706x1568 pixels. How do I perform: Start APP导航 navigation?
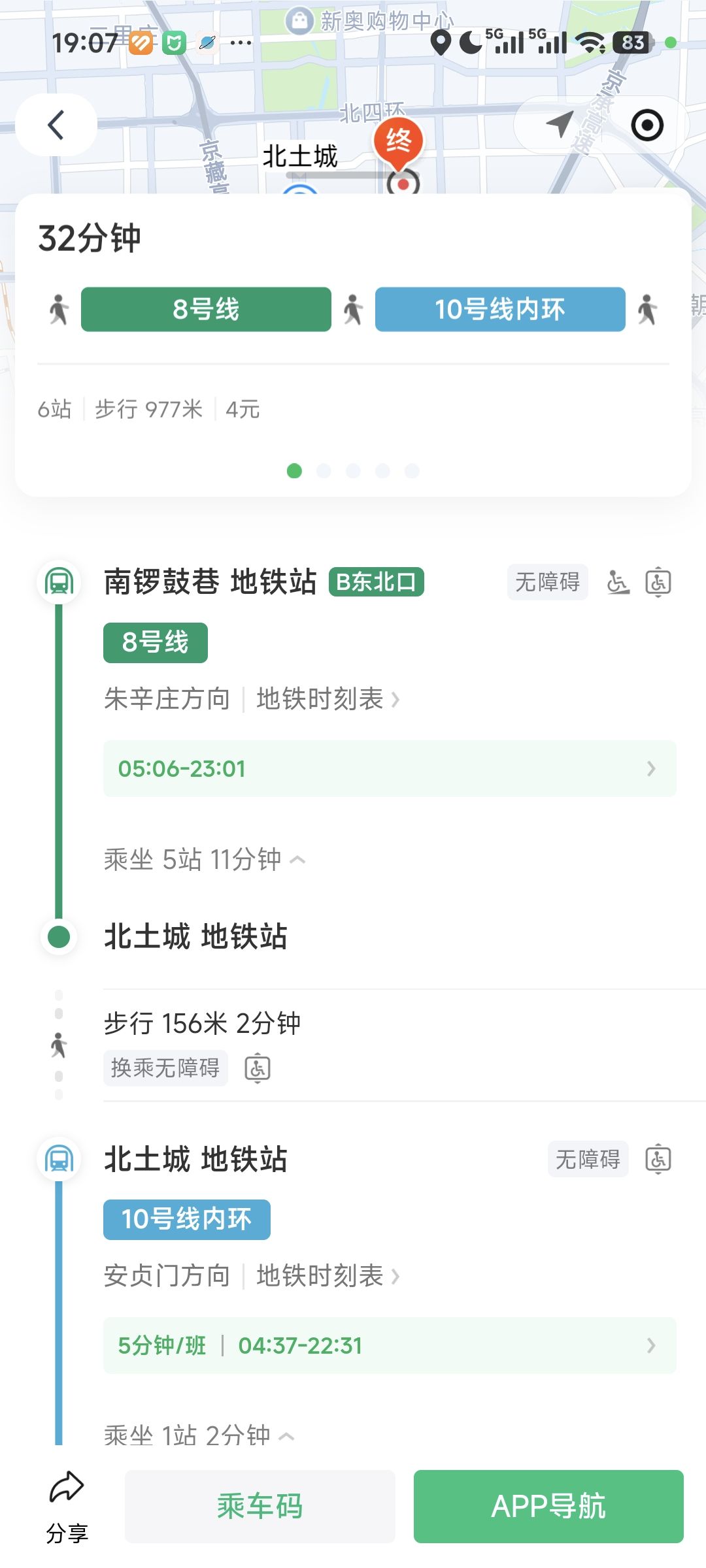pyautogui.click(x=548, y=1507)
